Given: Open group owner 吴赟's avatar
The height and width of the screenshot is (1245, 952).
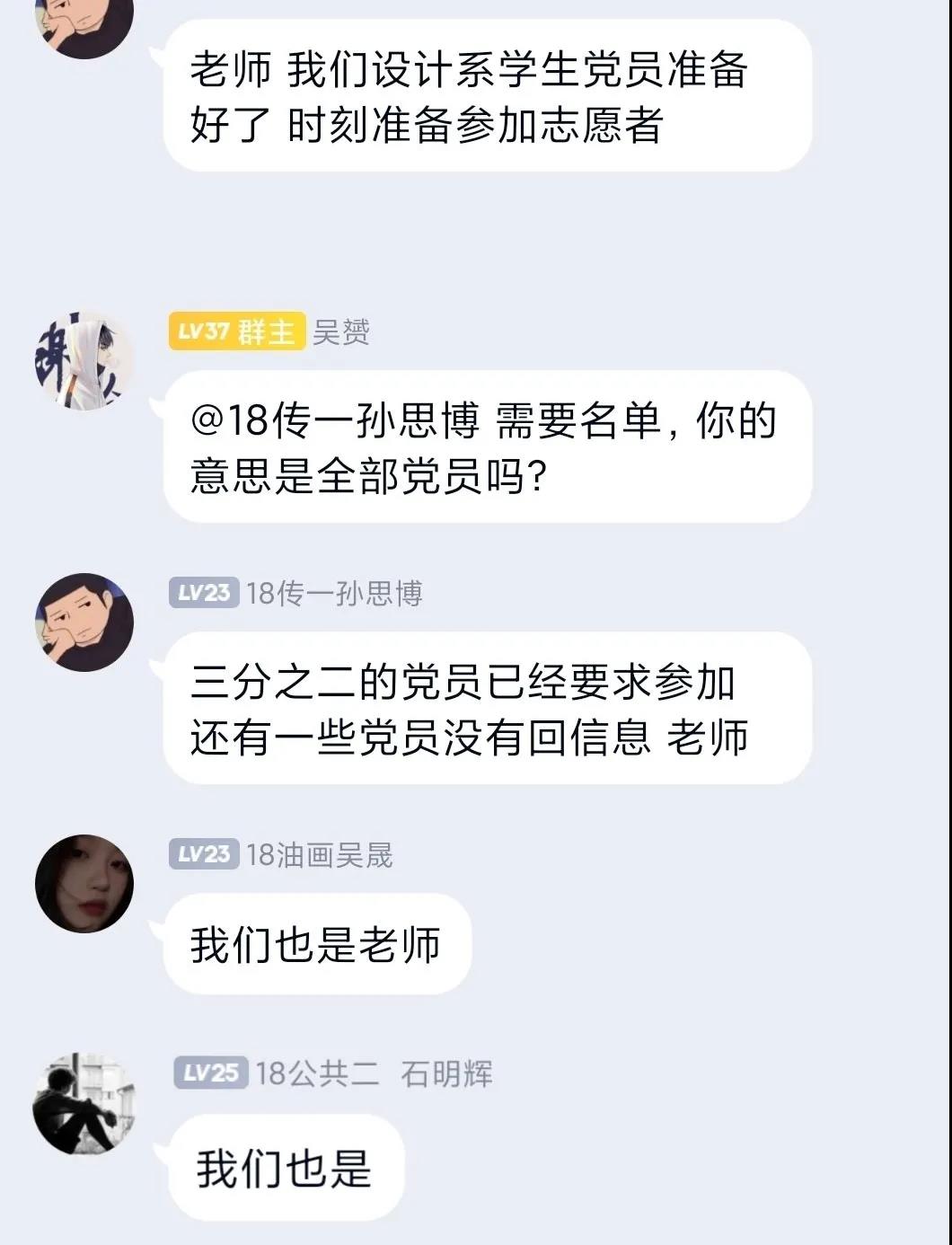Looking at the screenshot, I should tap(84, 361).
